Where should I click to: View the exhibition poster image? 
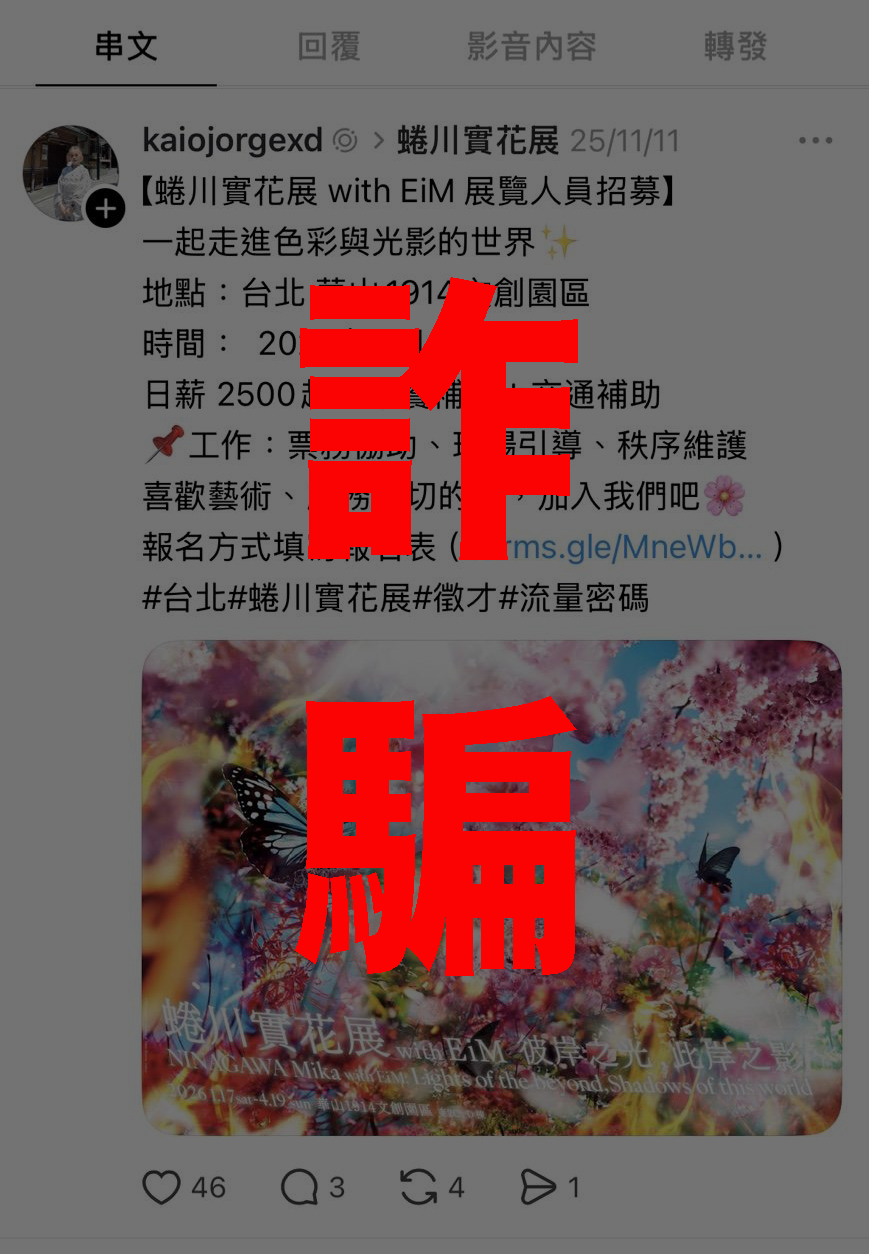click(x=491, y=888)
